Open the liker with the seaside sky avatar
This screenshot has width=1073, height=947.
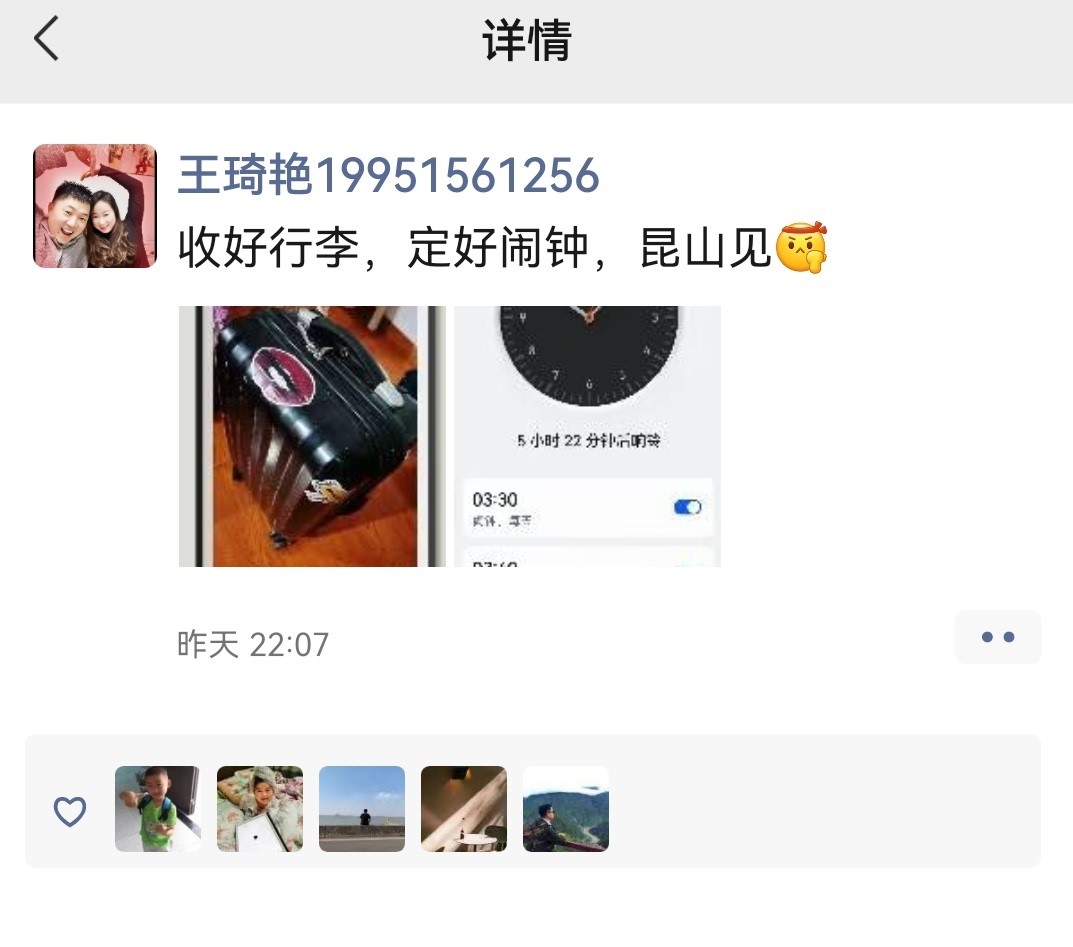pos(362,809)
